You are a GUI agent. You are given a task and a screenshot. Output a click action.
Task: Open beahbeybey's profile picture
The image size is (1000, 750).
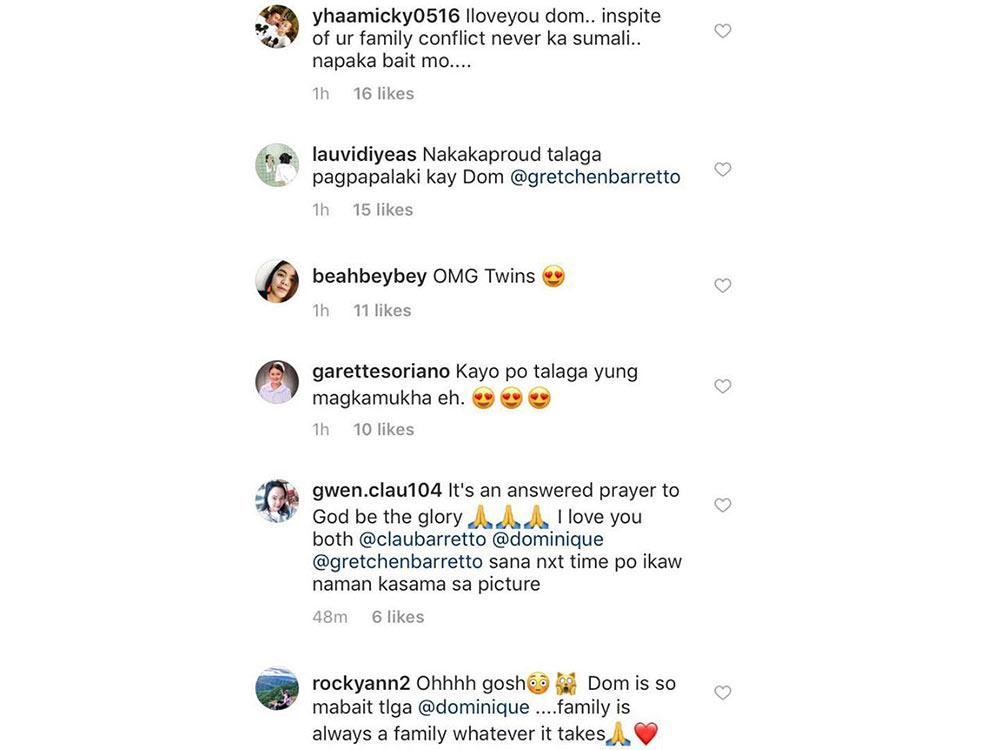click(x=277, y=281)
